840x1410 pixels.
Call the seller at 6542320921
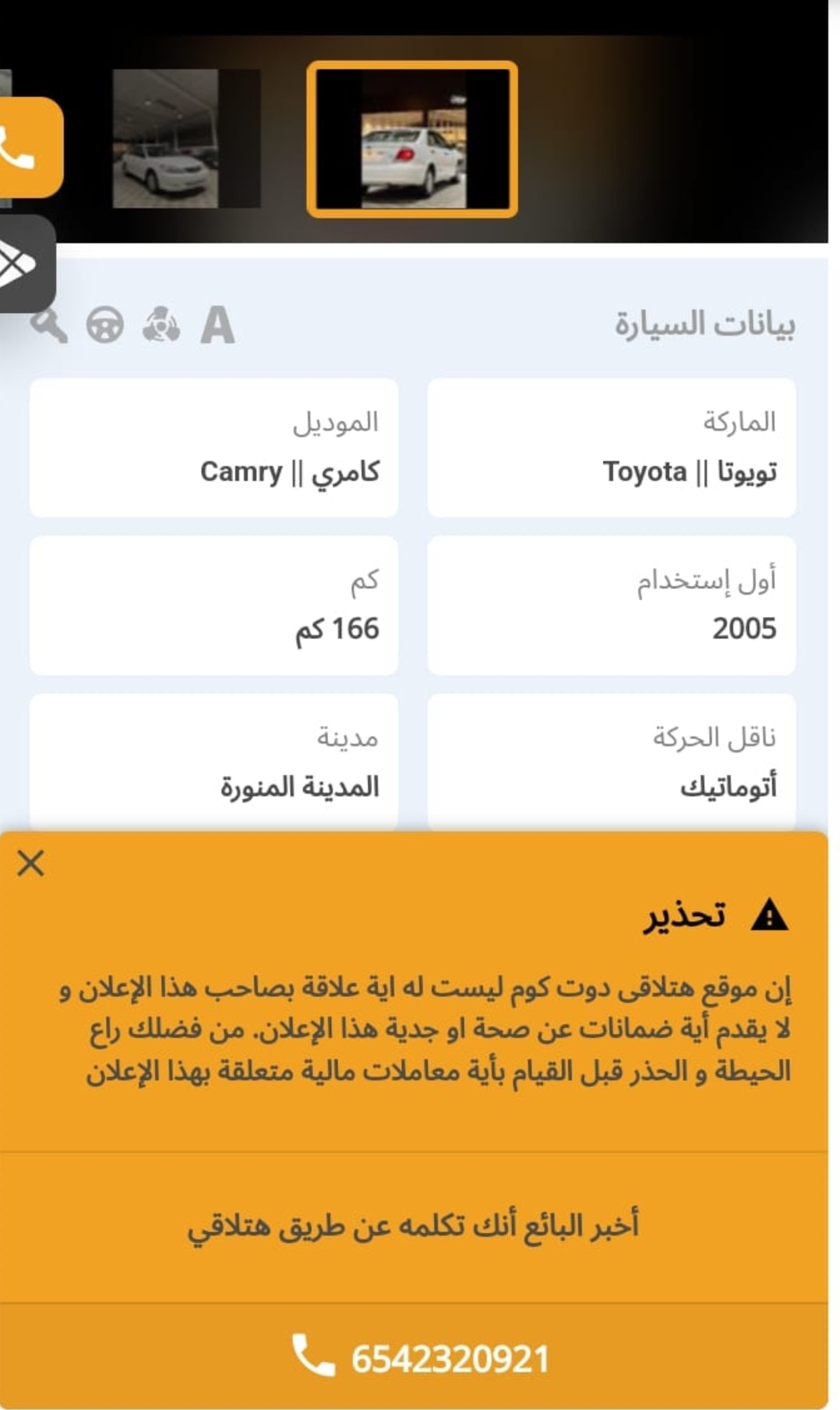click(x=421, y=1357)
